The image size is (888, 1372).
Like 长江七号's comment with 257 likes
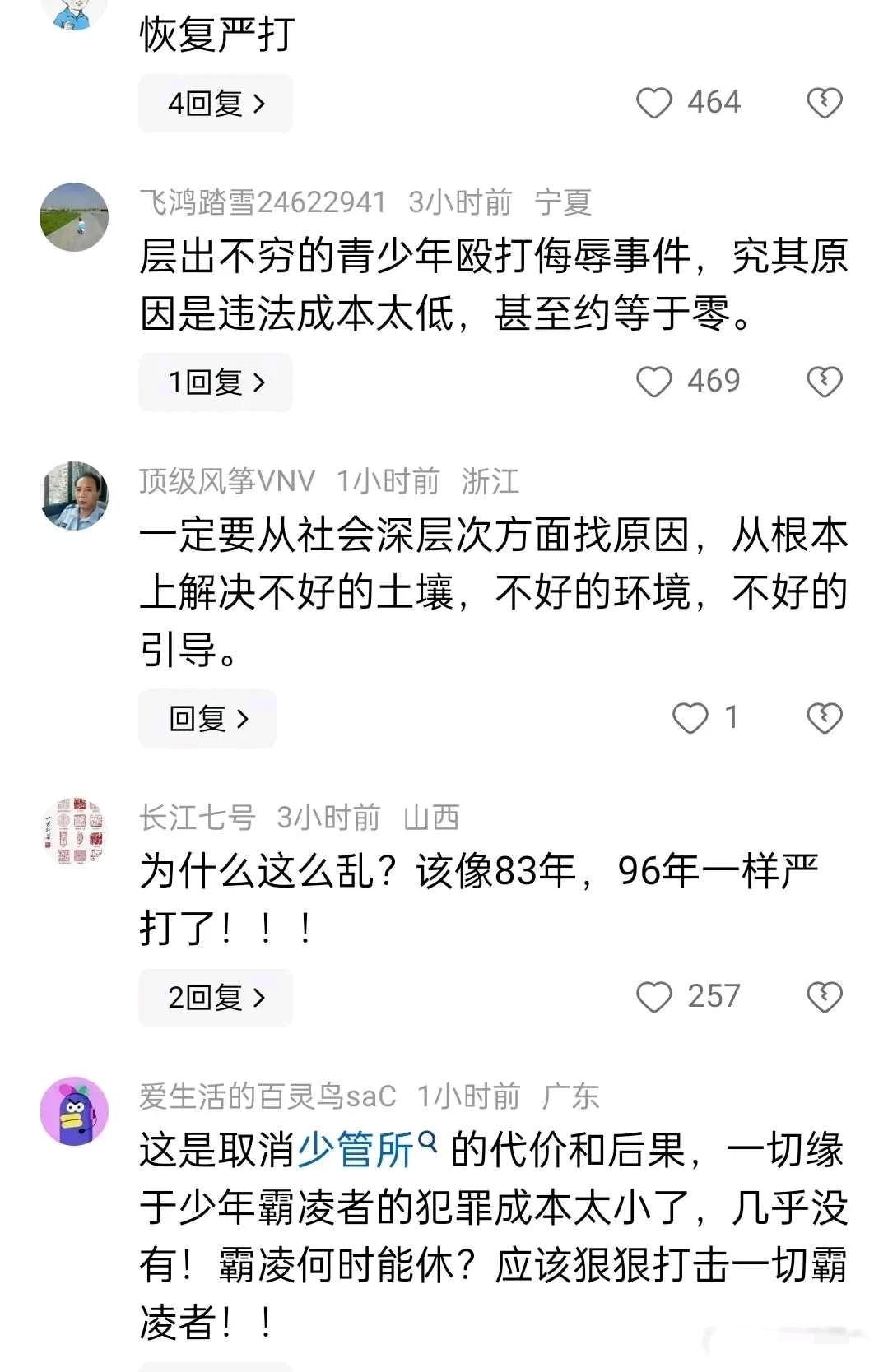[655, 998]
